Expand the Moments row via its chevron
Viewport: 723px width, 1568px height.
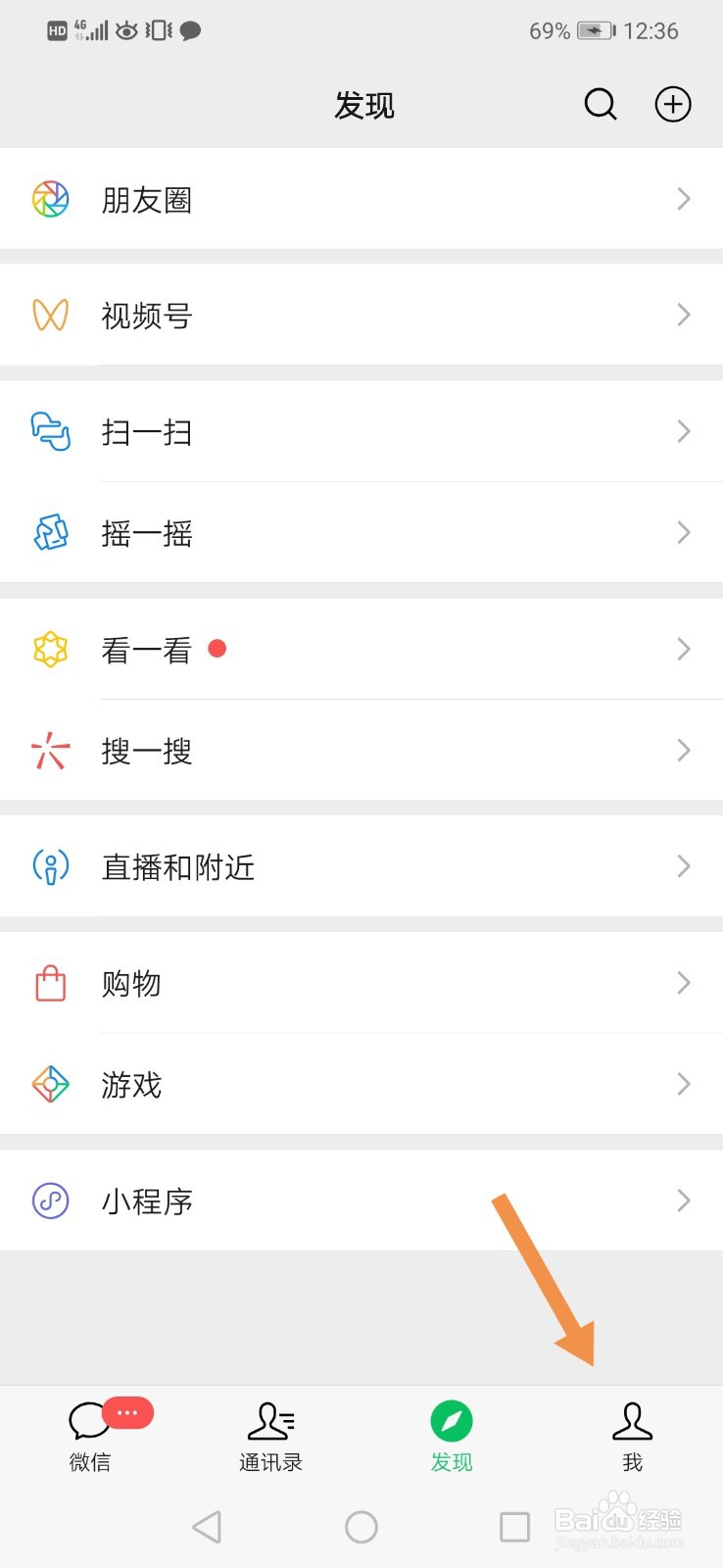click(684, 199)
